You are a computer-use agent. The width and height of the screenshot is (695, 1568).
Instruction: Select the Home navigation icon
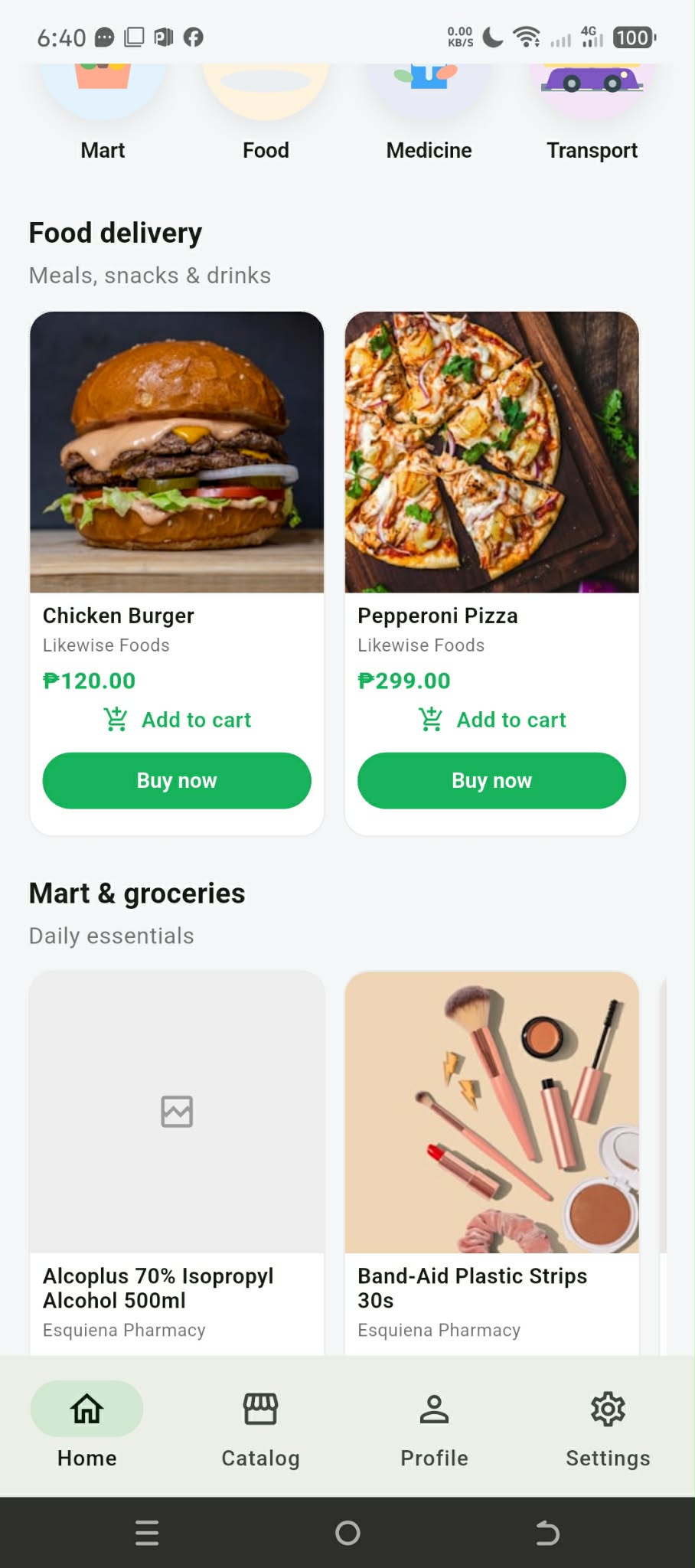point(86,1409)
